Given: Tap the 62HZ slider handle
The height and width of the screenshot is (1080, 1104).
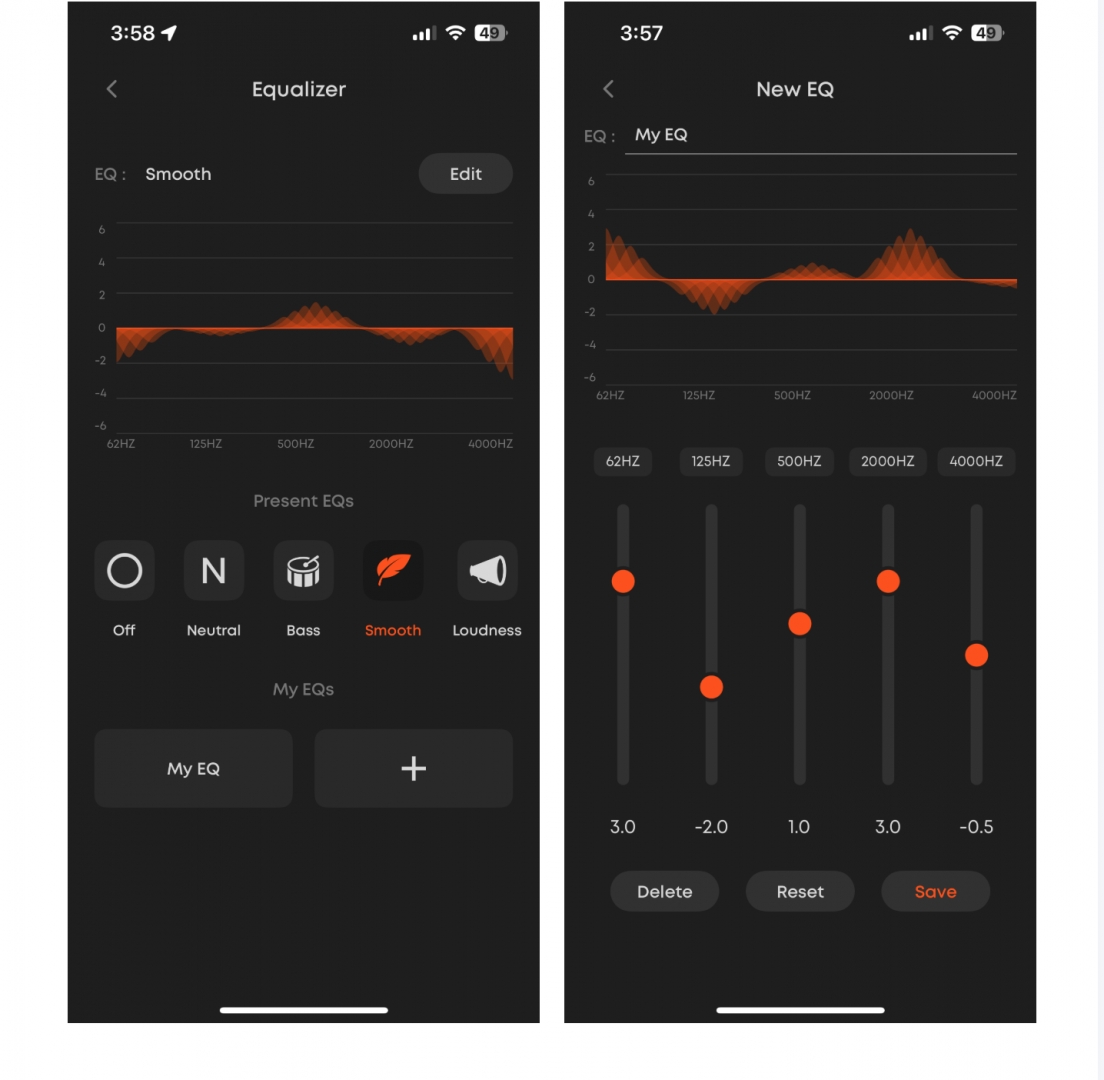Looking at the screenshot, I should [x=623, y=581].
